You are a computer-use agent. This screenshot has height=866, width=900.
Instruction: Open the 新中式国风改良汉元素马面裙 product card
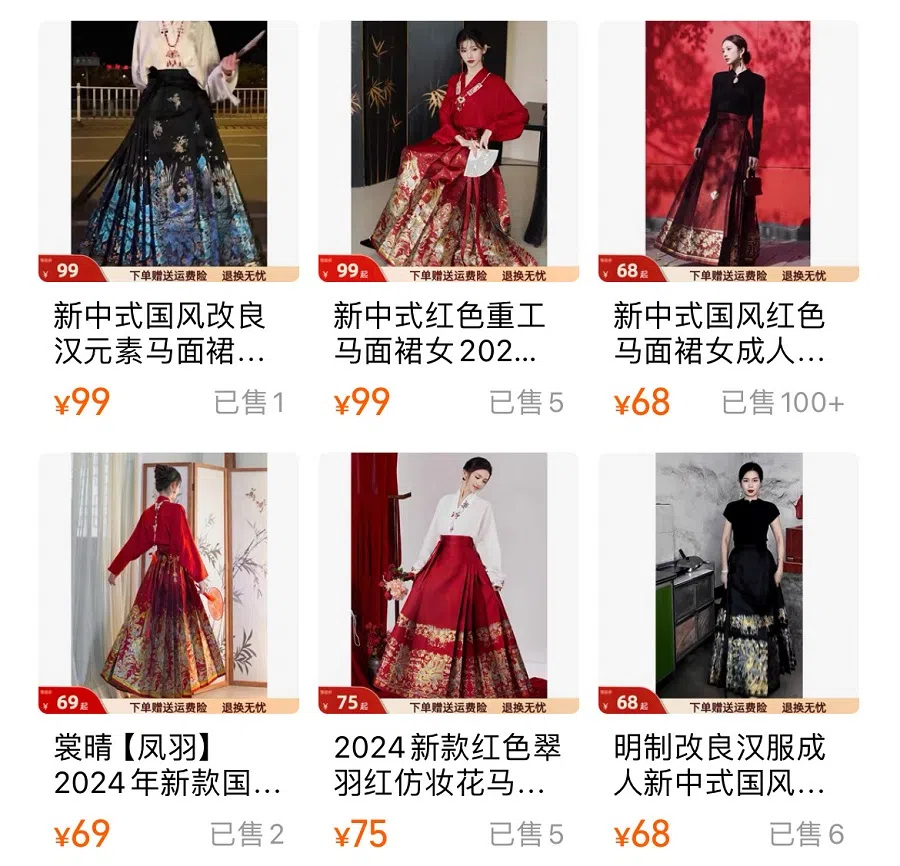168,150
